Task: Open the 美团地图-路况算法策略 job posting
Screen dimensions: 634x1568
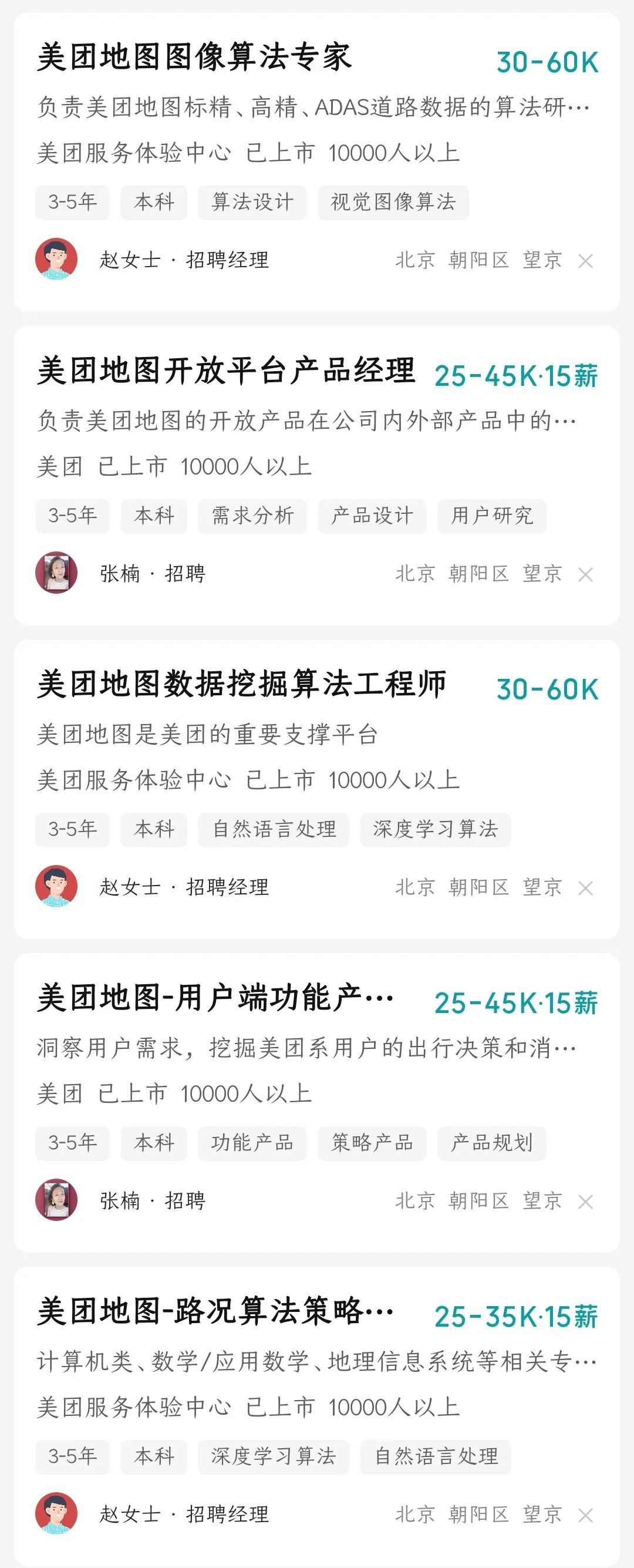Action: tap(215, 1311)
